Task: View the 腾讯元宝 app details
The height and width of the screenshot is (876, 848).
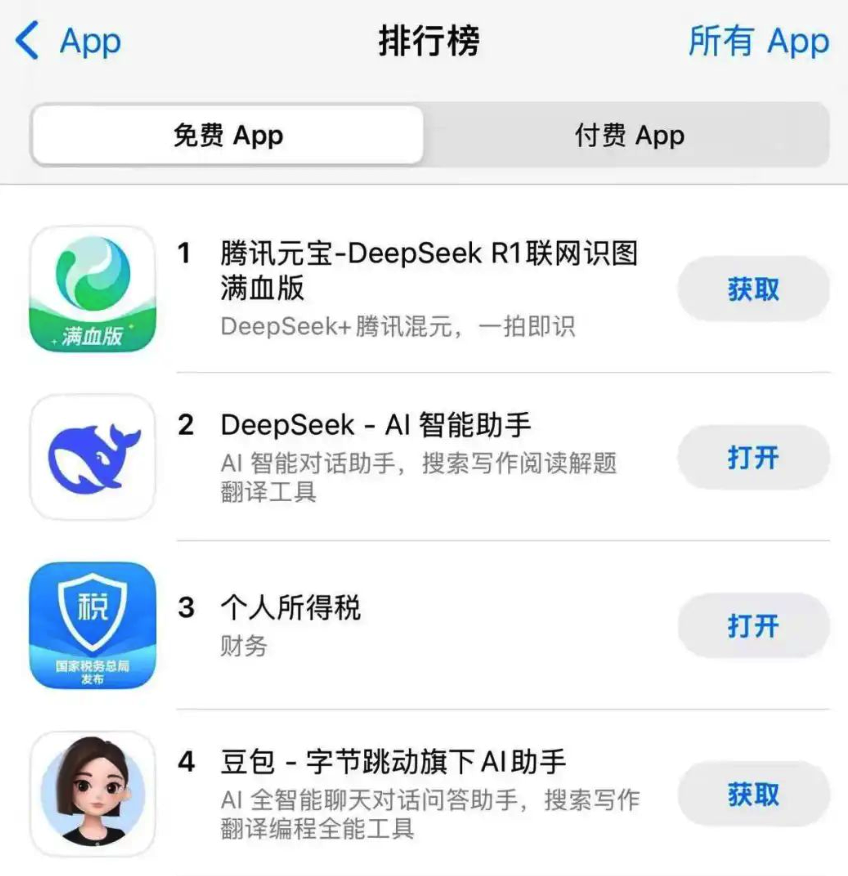Action: point(428,271)
